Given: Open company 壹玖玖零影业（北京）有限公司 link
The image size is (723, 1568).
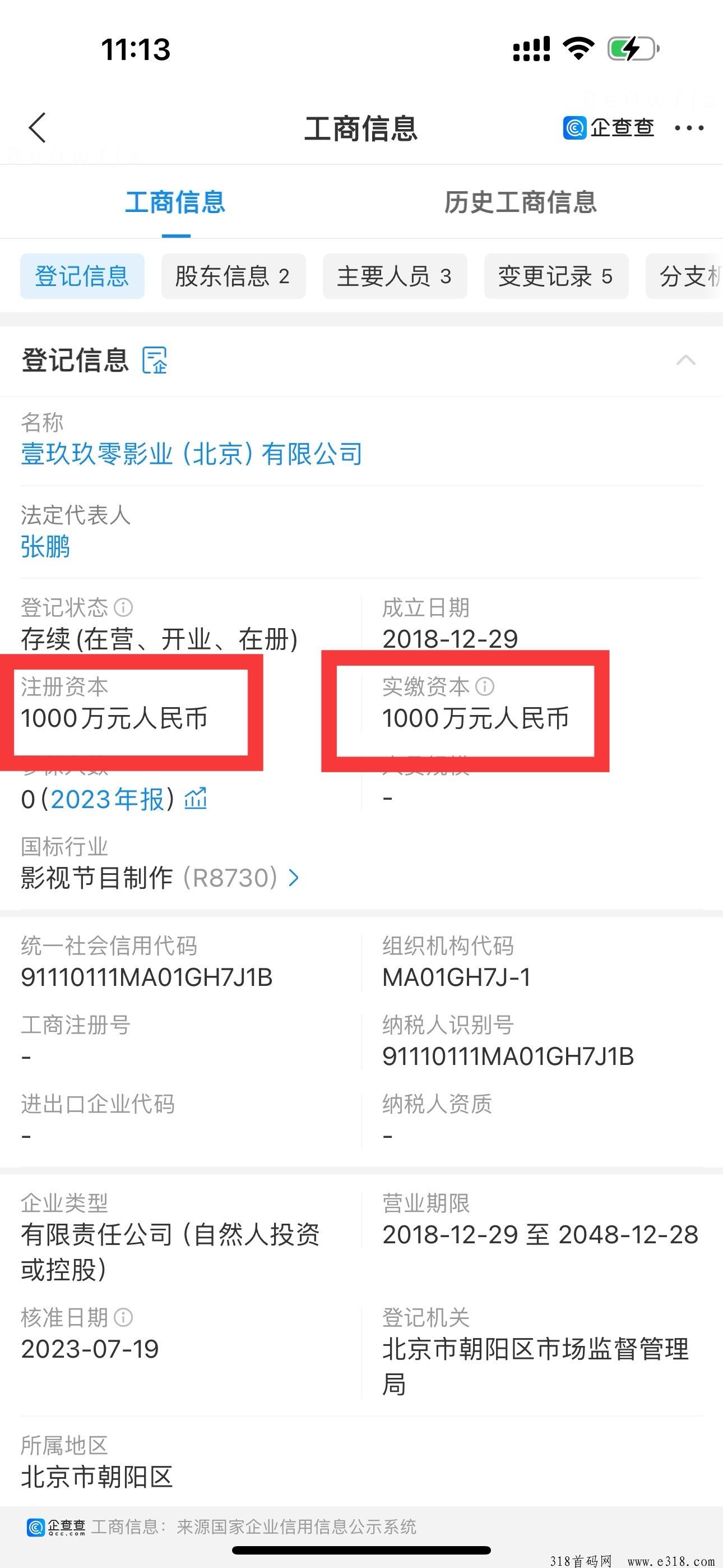Looking at the screenshot, I should tap(192, 454).
